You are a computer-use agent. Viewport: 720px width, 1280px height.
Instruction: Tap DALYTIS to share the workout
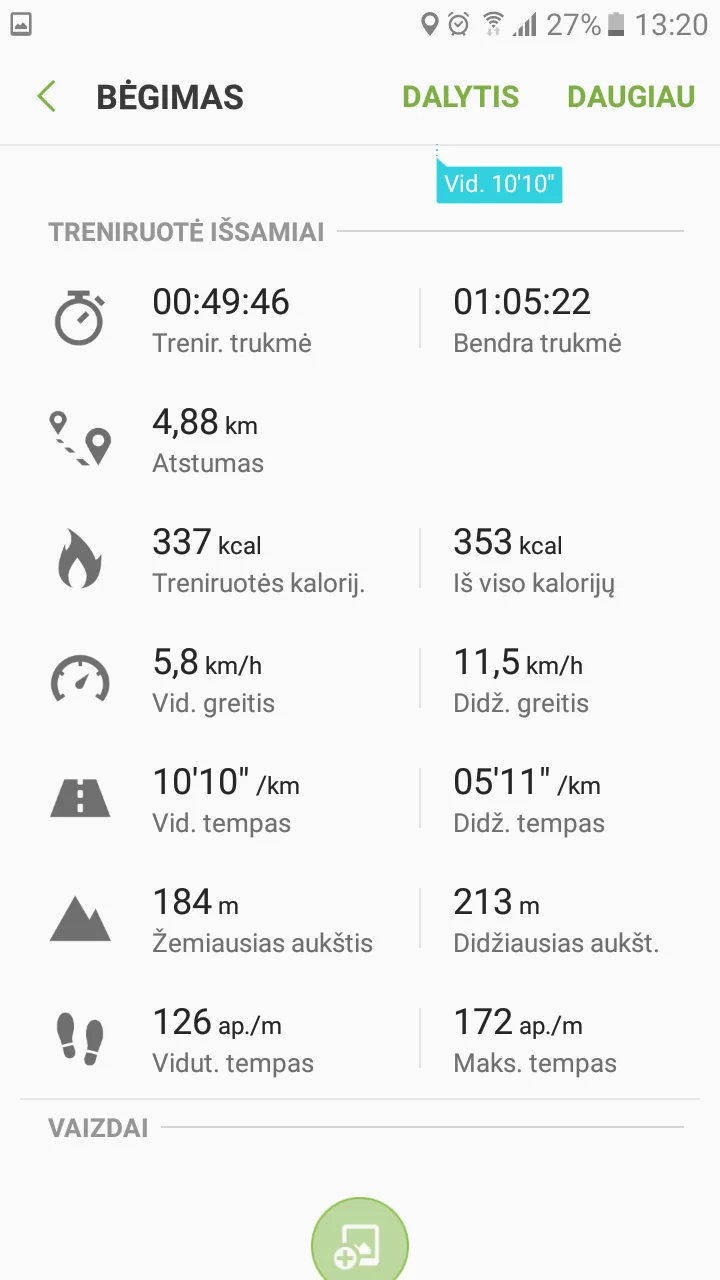coord(460,97)
